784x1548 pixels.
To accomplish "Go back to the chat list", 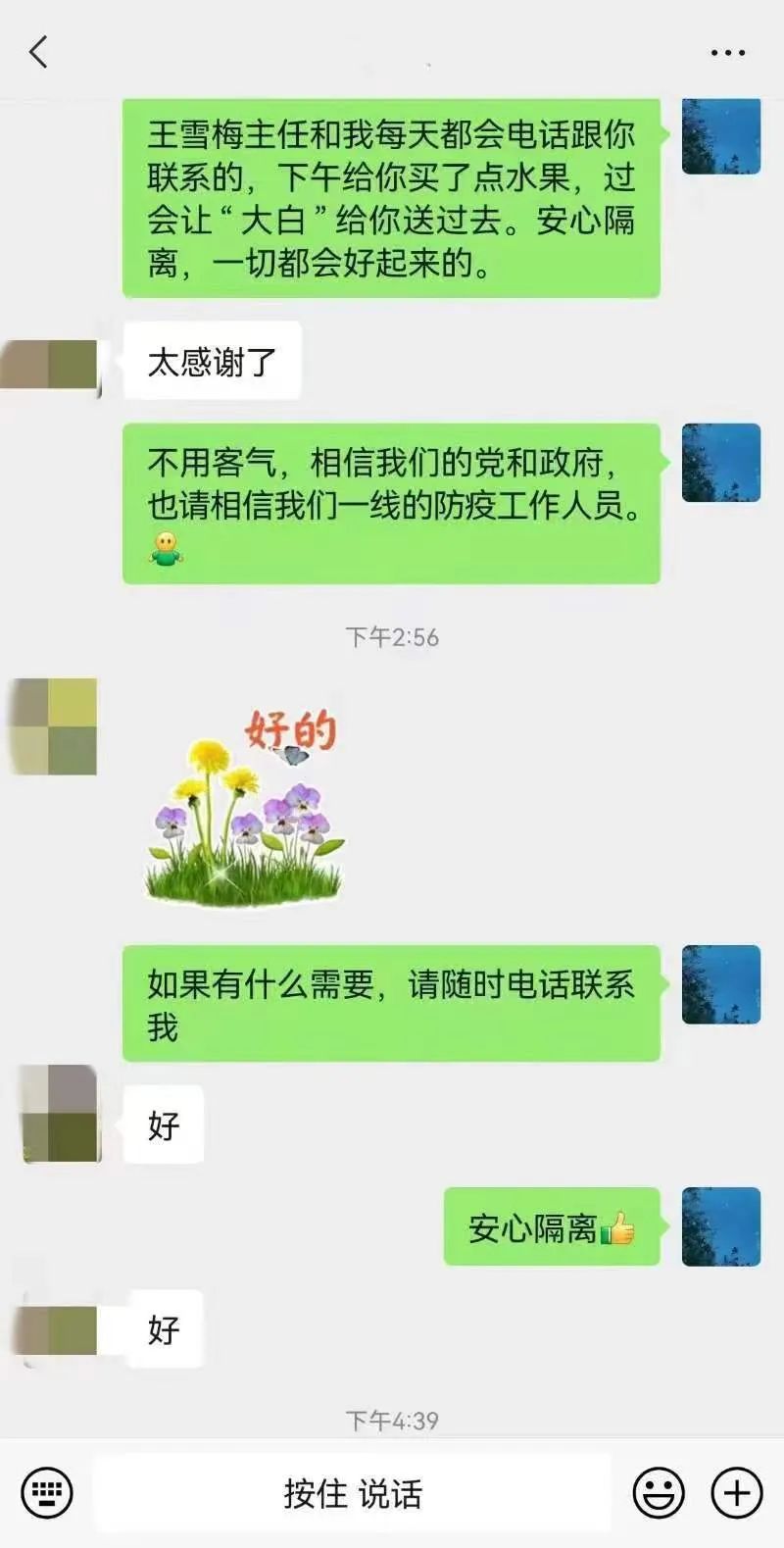I will coord(39,52).
